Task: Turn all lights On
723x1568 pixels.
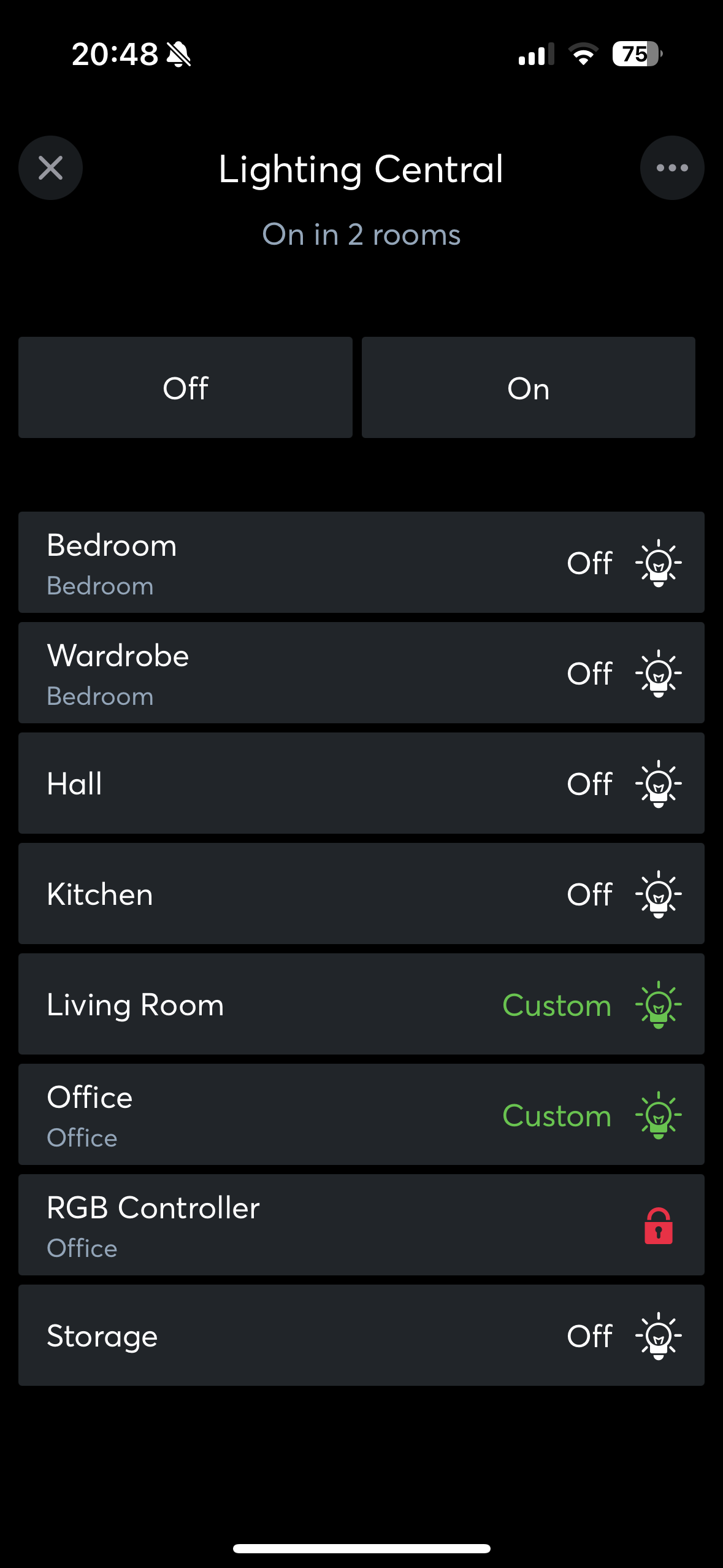Action: click(x=528, y=387)
